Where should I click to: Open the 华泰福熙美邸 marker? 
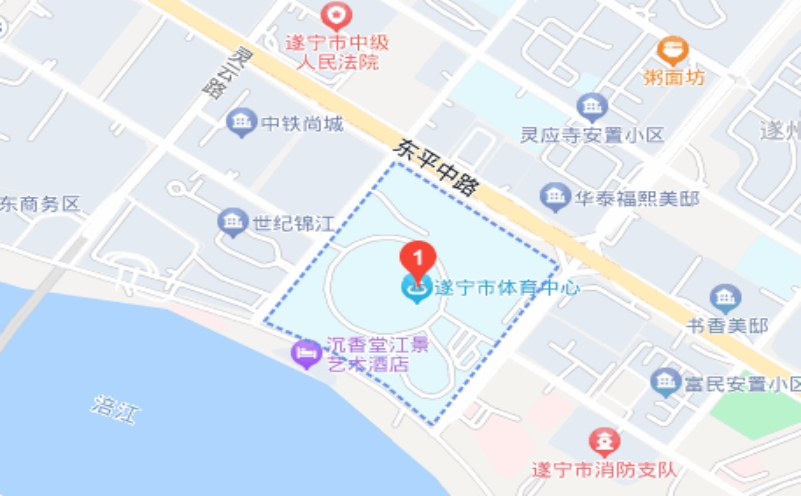[x=555, y=197]
